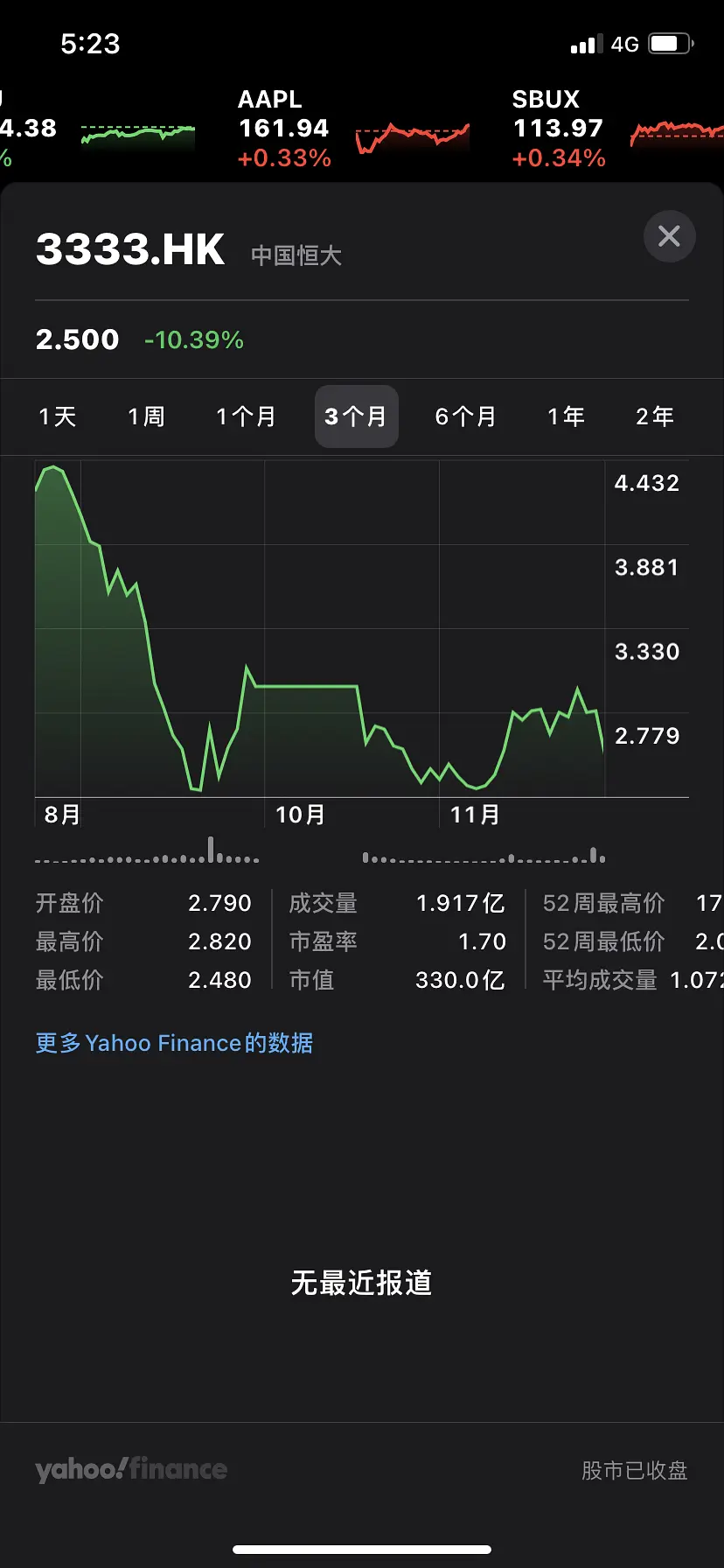Viewport: 724px width, 1568px height.
Task: Tap the selected 3个月 range
Action: click(x=356, y=416)
